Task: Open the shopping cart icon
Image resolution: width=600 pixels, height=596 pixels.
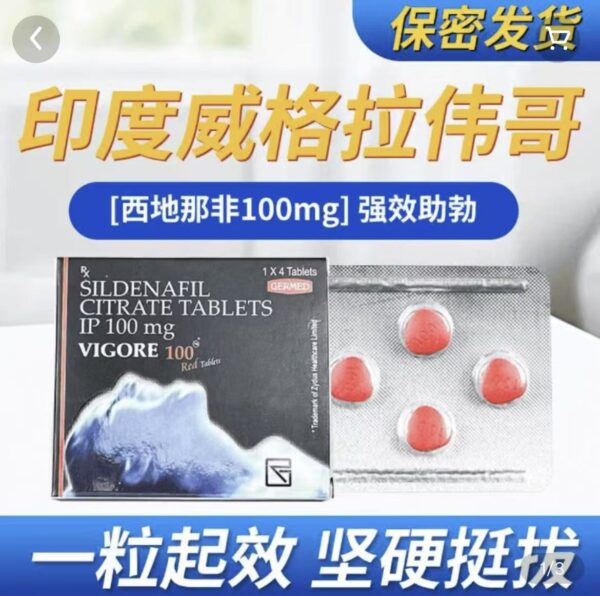Action: 561,38
